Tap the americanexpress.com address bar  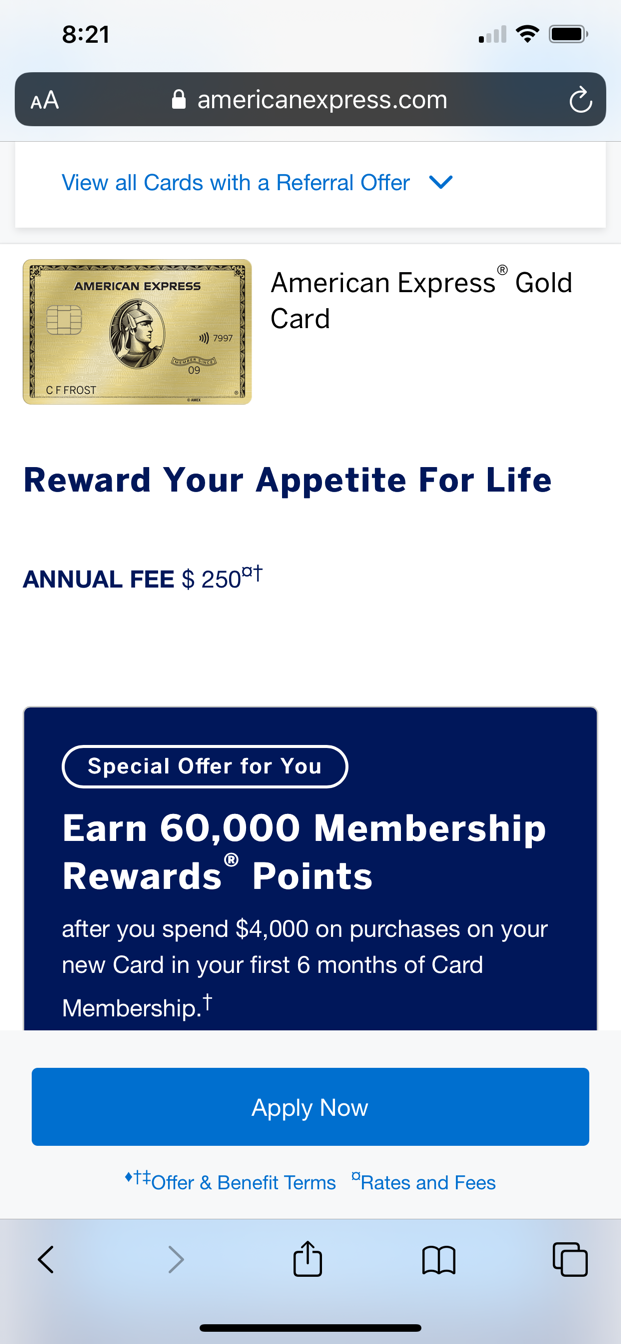click(x=310, y=99)
